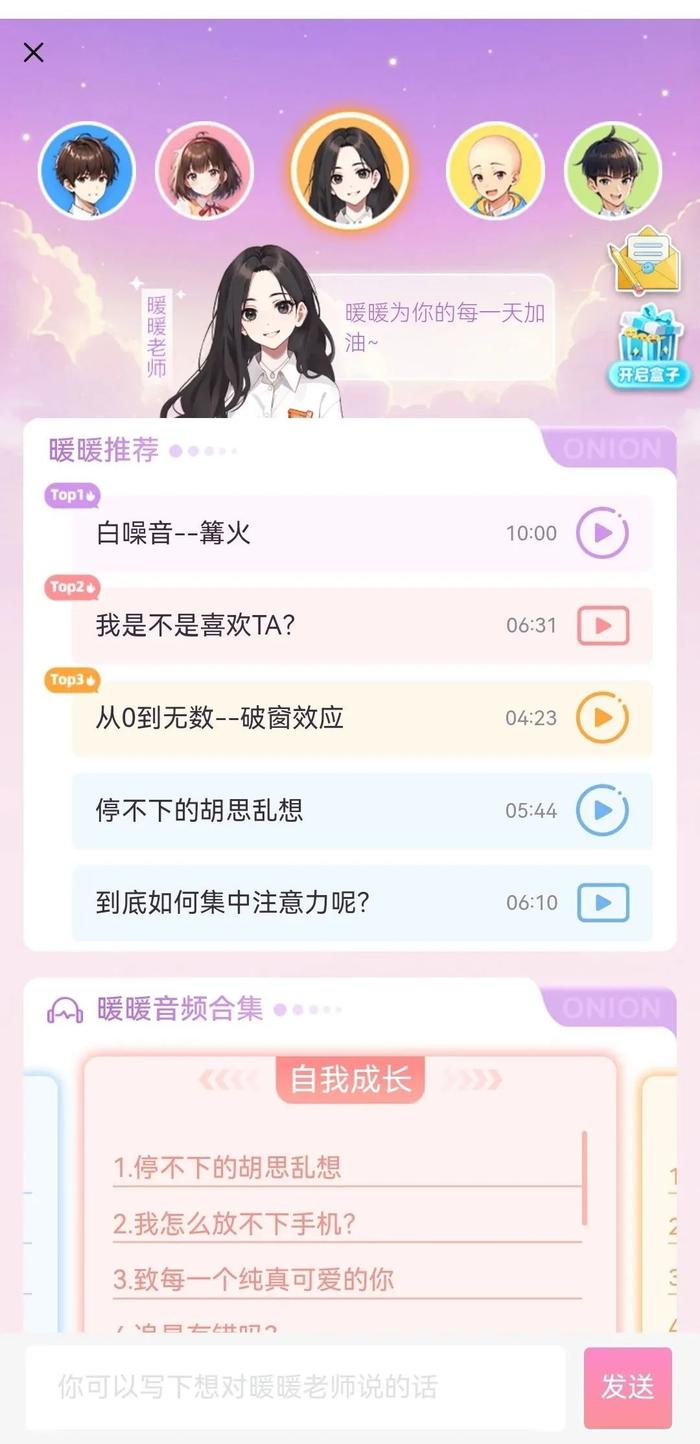Select the blue-background boy teacher avatar
This screenshot has height=1444, width=700.
point(86,170)
